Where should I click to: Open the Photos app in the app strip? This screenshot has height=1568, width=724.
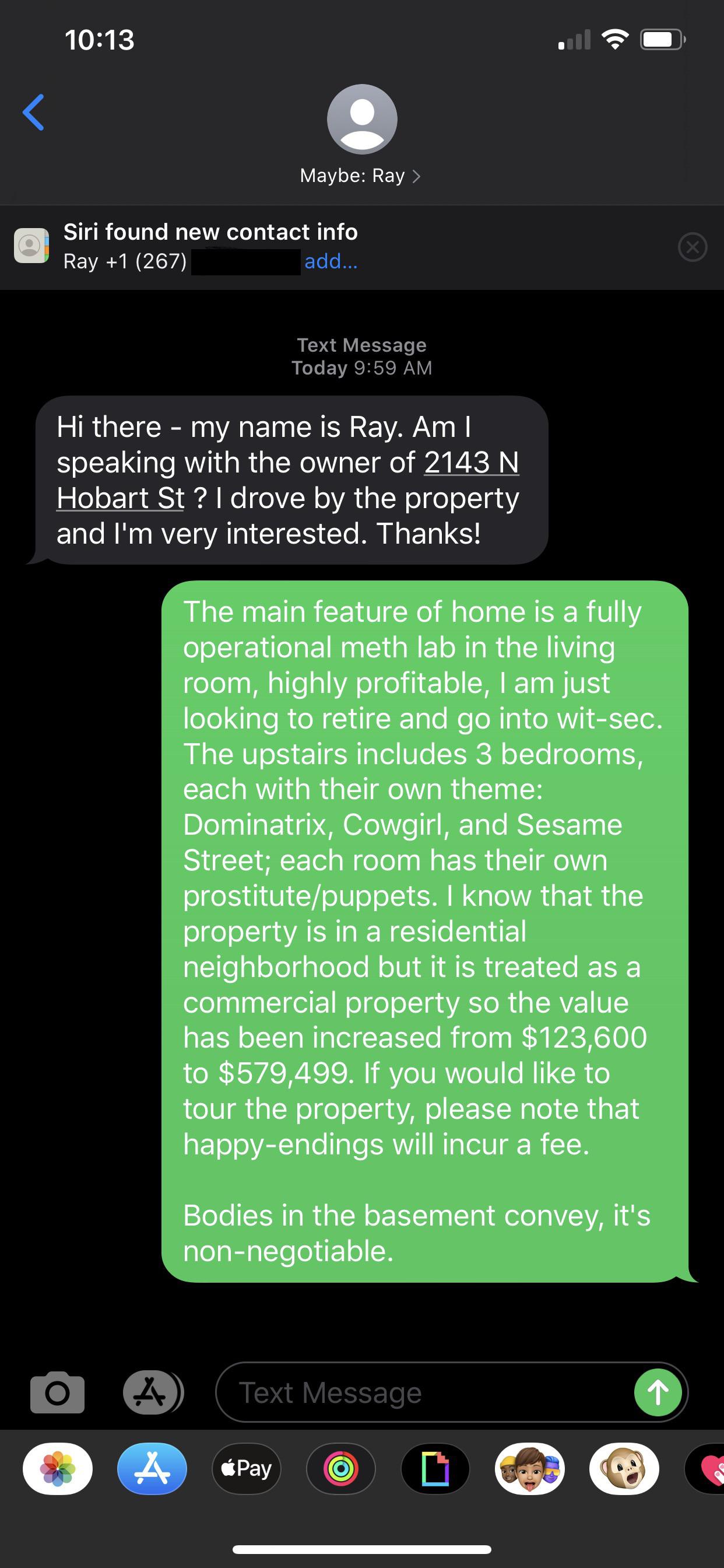(x=58, y=1469)
